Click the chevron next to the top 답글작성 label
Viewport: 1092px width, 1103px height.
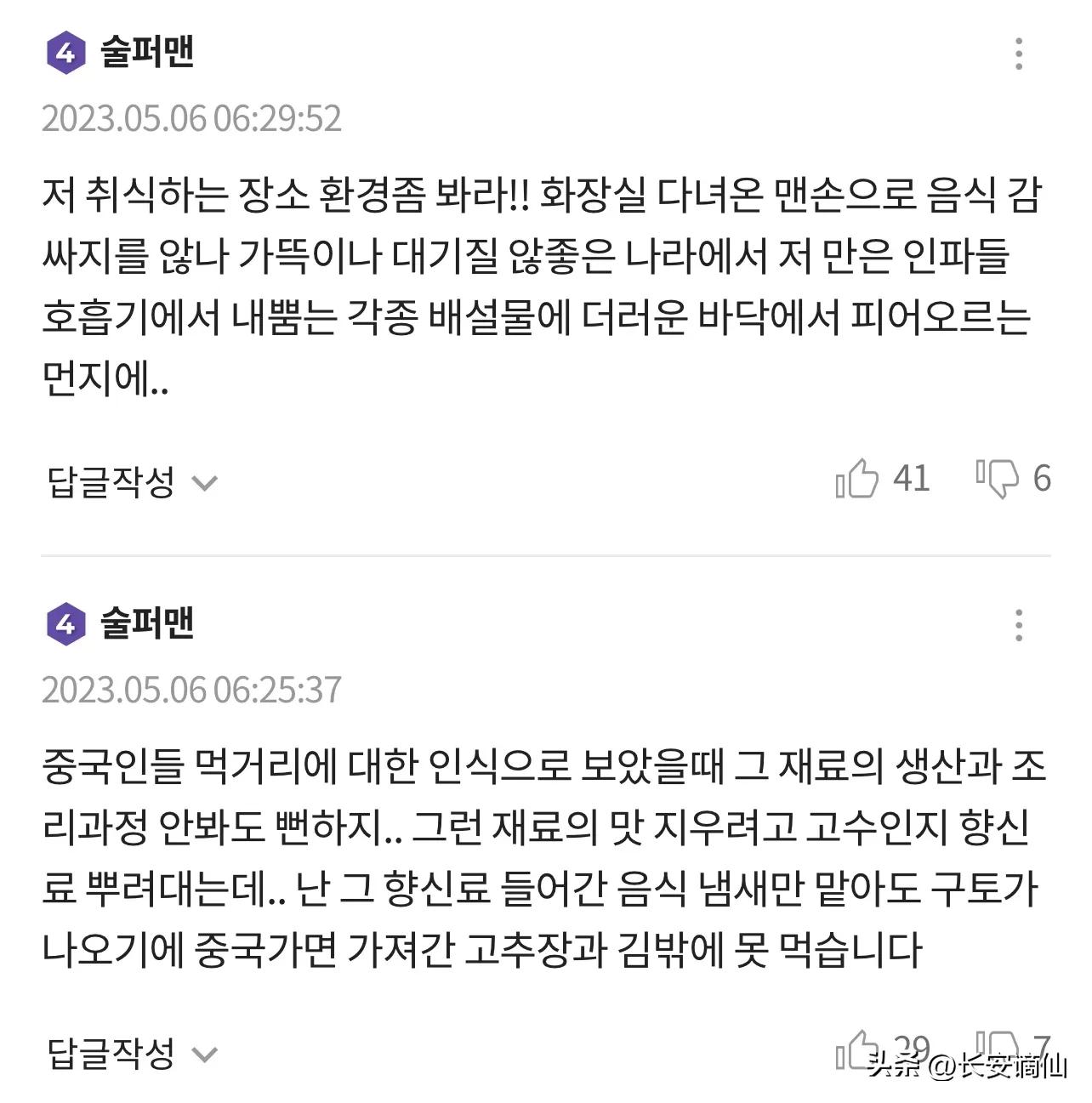[204, 482]
